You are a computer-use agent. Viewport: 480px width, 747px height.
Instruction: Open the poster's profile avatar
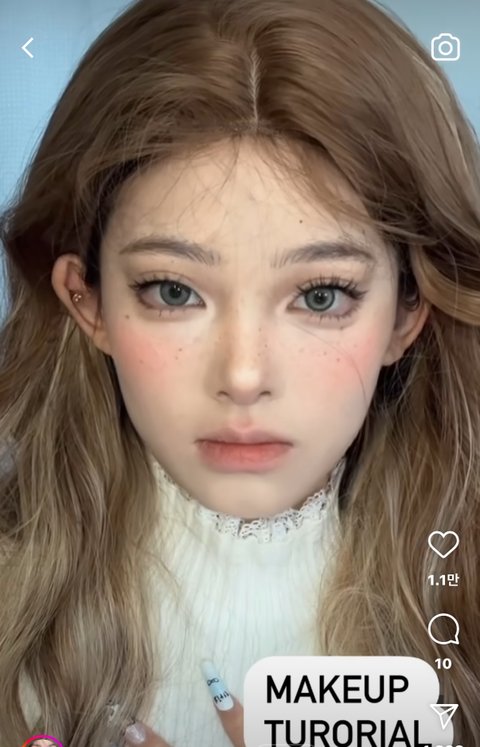pos(43,741)
